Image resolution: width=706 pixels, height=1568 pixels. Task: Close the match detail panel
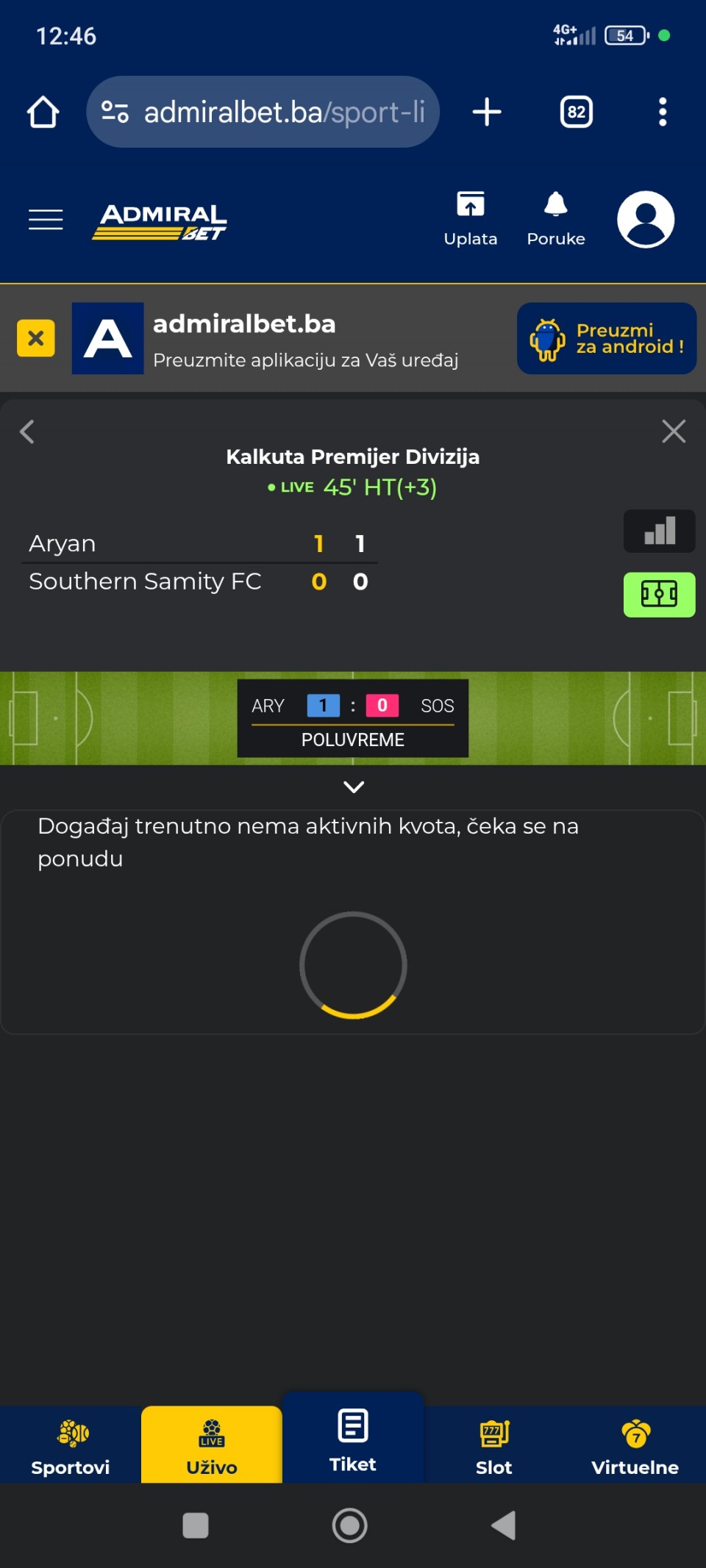[673, 432]
